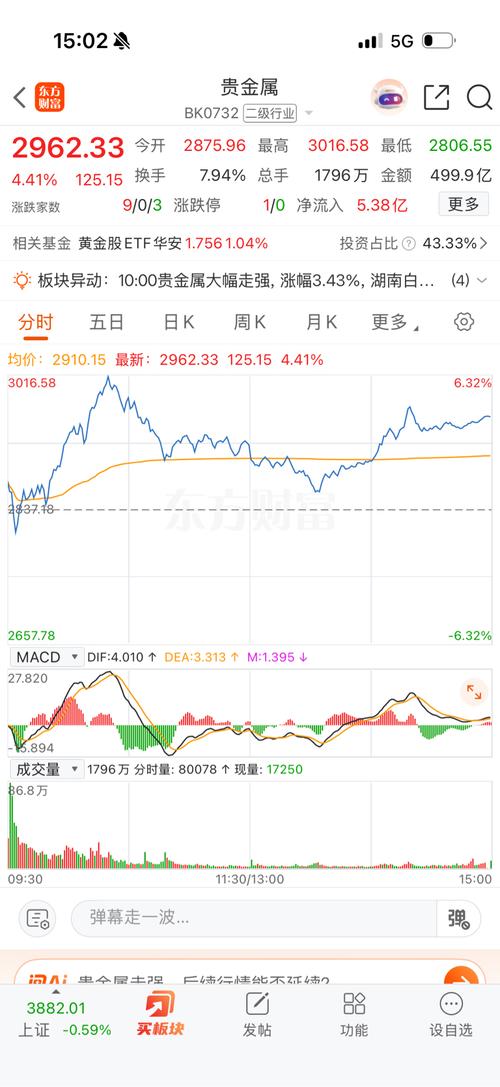Switch to the 周K chart tab
Viewport: 500px width, 1087px height.
(250, 322)
